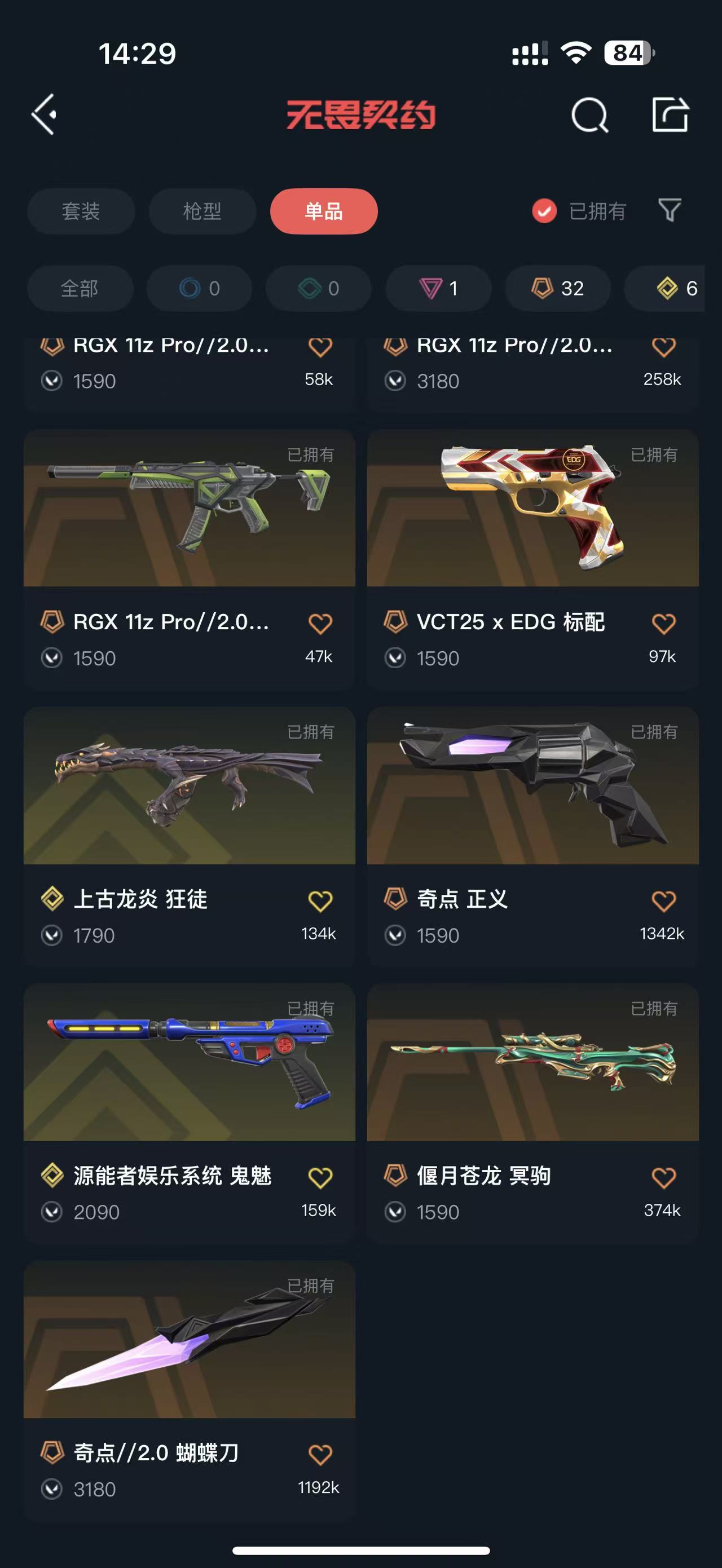Select the 单品 tab
722x1568 pixels.
[324, 211]
